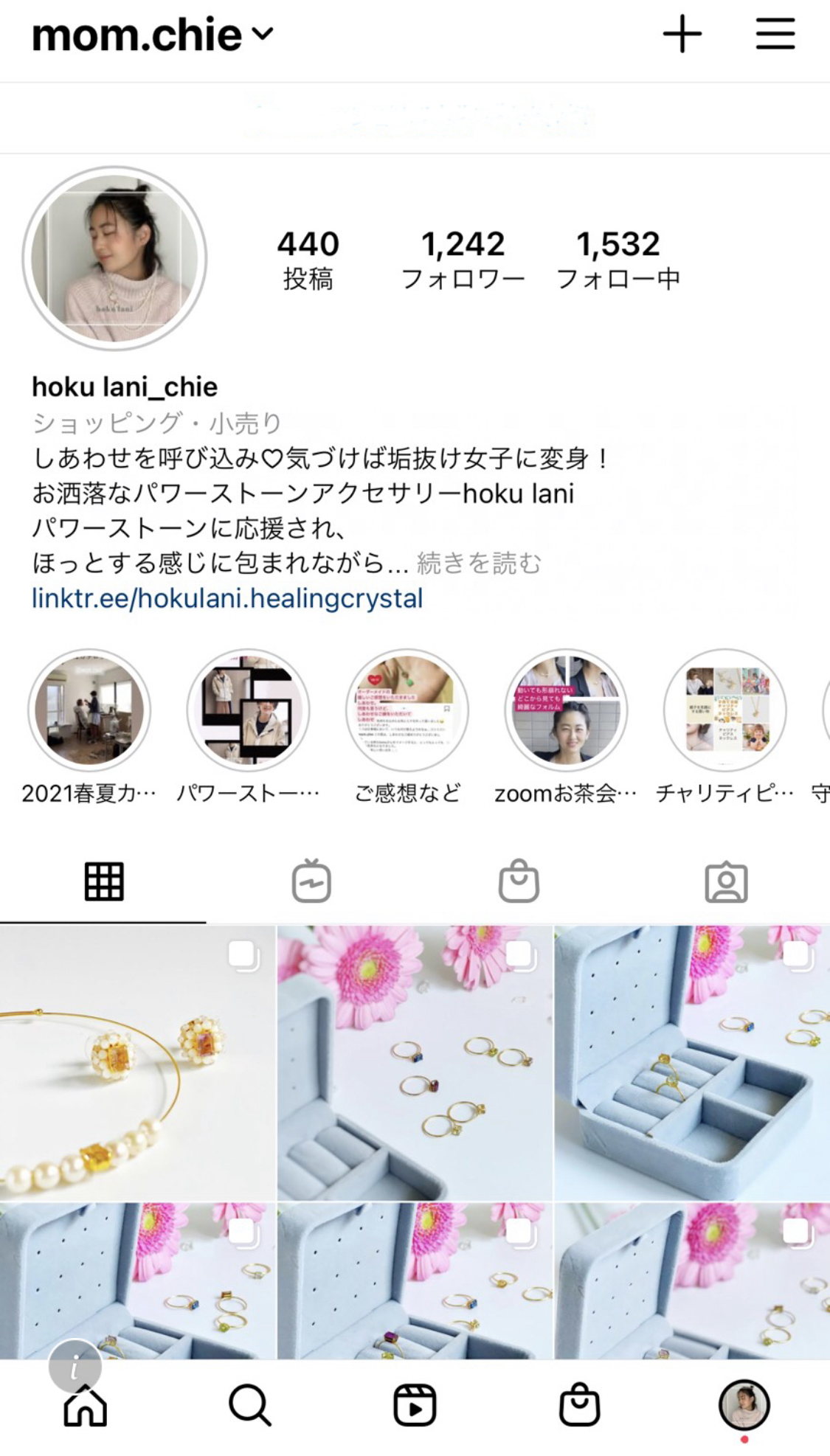The width and height of the screenshot is (830, 1456).
Task: Open the pearl bracelet and earrings post
Action: click(137, 1062)
